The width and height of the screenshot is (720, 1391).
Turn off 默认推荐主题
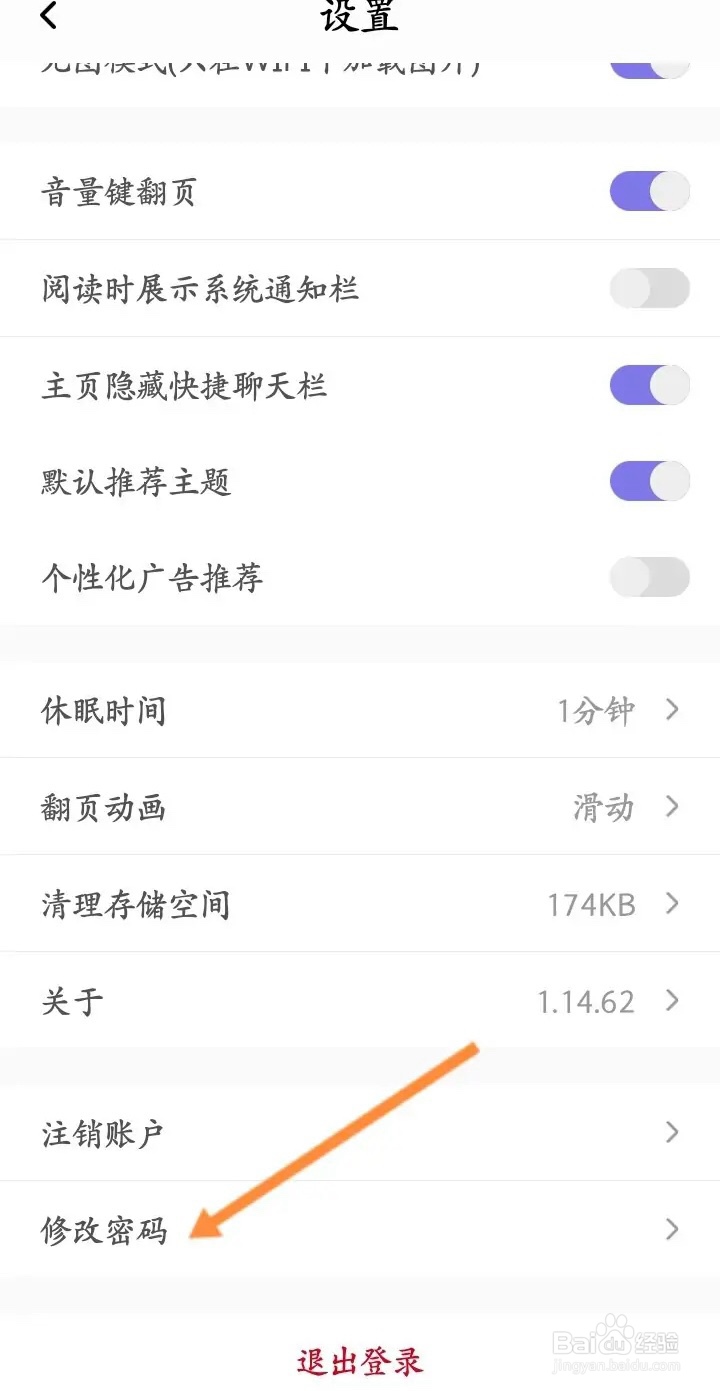(x=649, y=481)
